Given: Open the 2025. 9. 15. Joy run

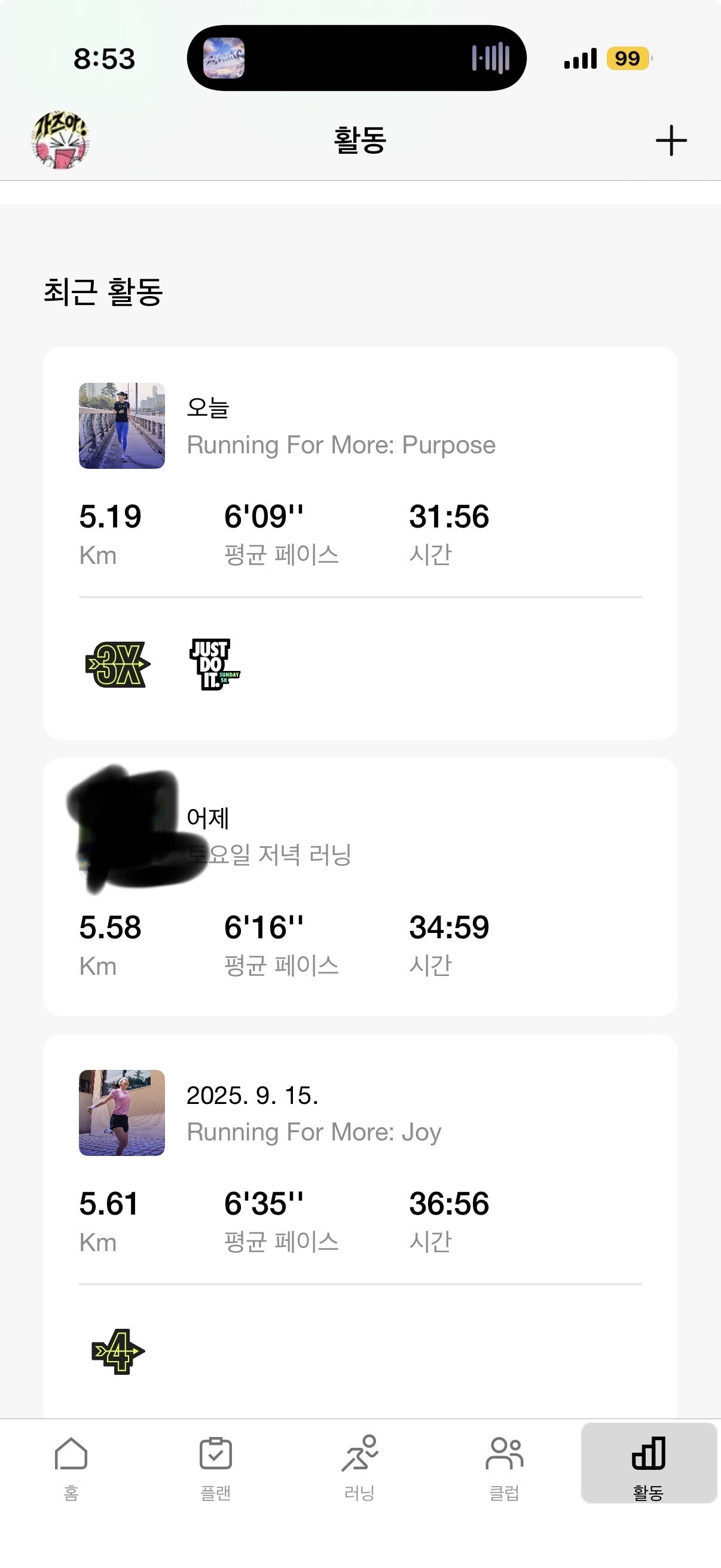Looking at the screenshot, I should [313, 1132].
